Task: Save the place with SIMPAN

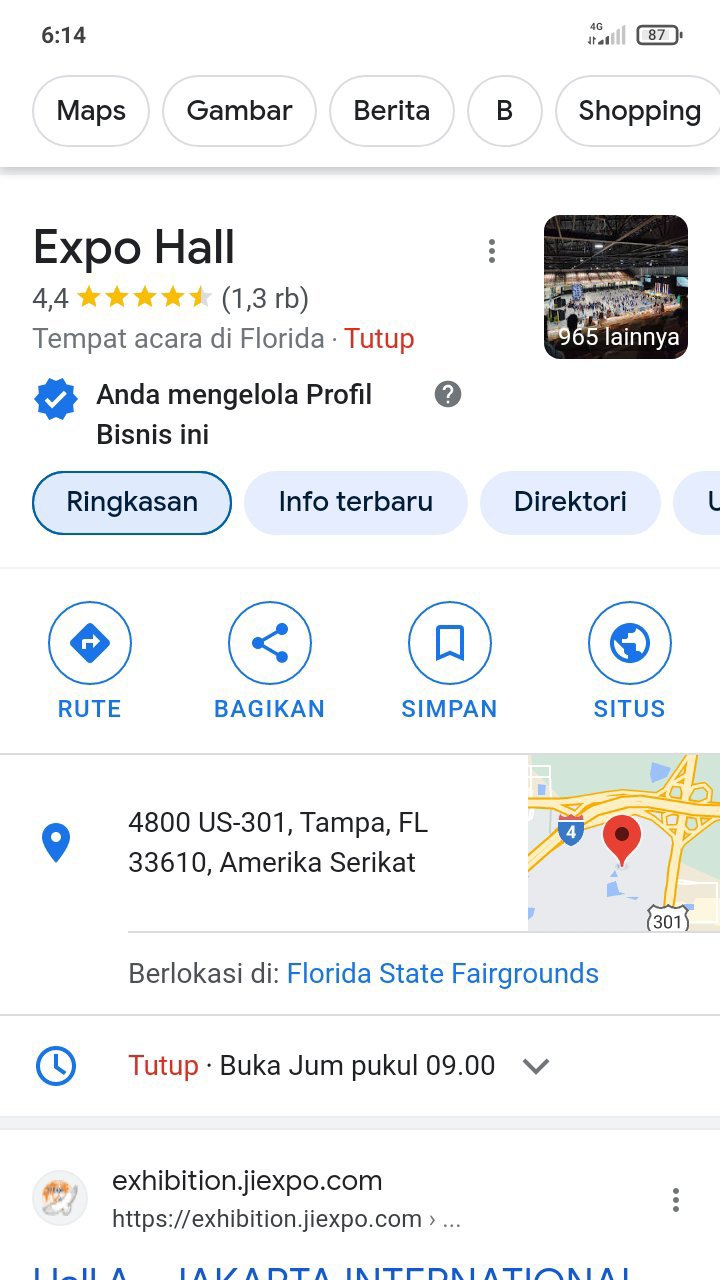Action: click(450, 661)
